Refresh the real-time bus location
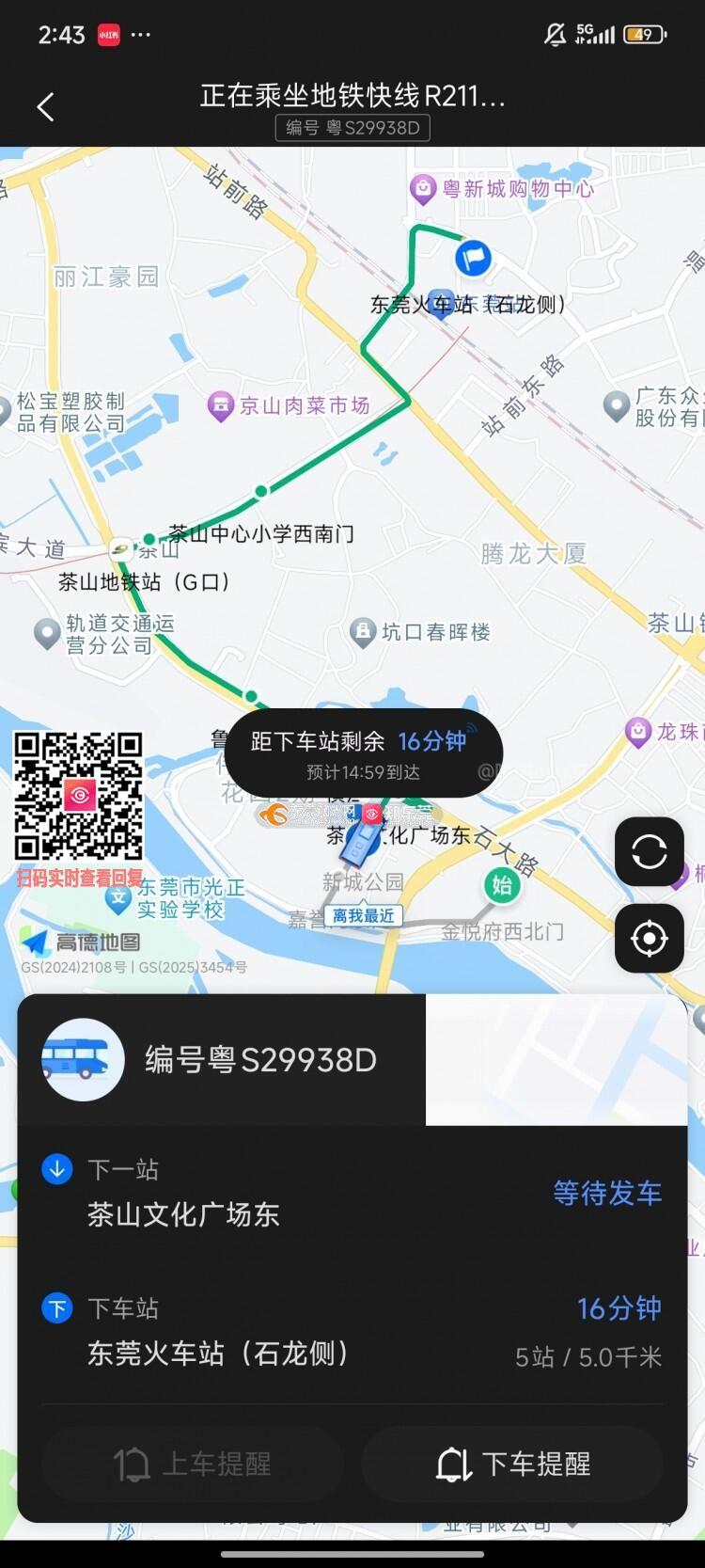This screenshot has width=705, height=1568. pos(649,852)
